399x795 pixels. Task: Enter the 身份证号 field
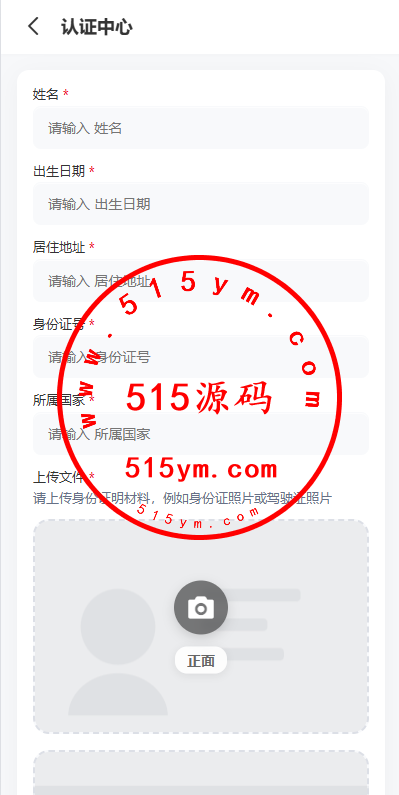(x=201, y=357)
